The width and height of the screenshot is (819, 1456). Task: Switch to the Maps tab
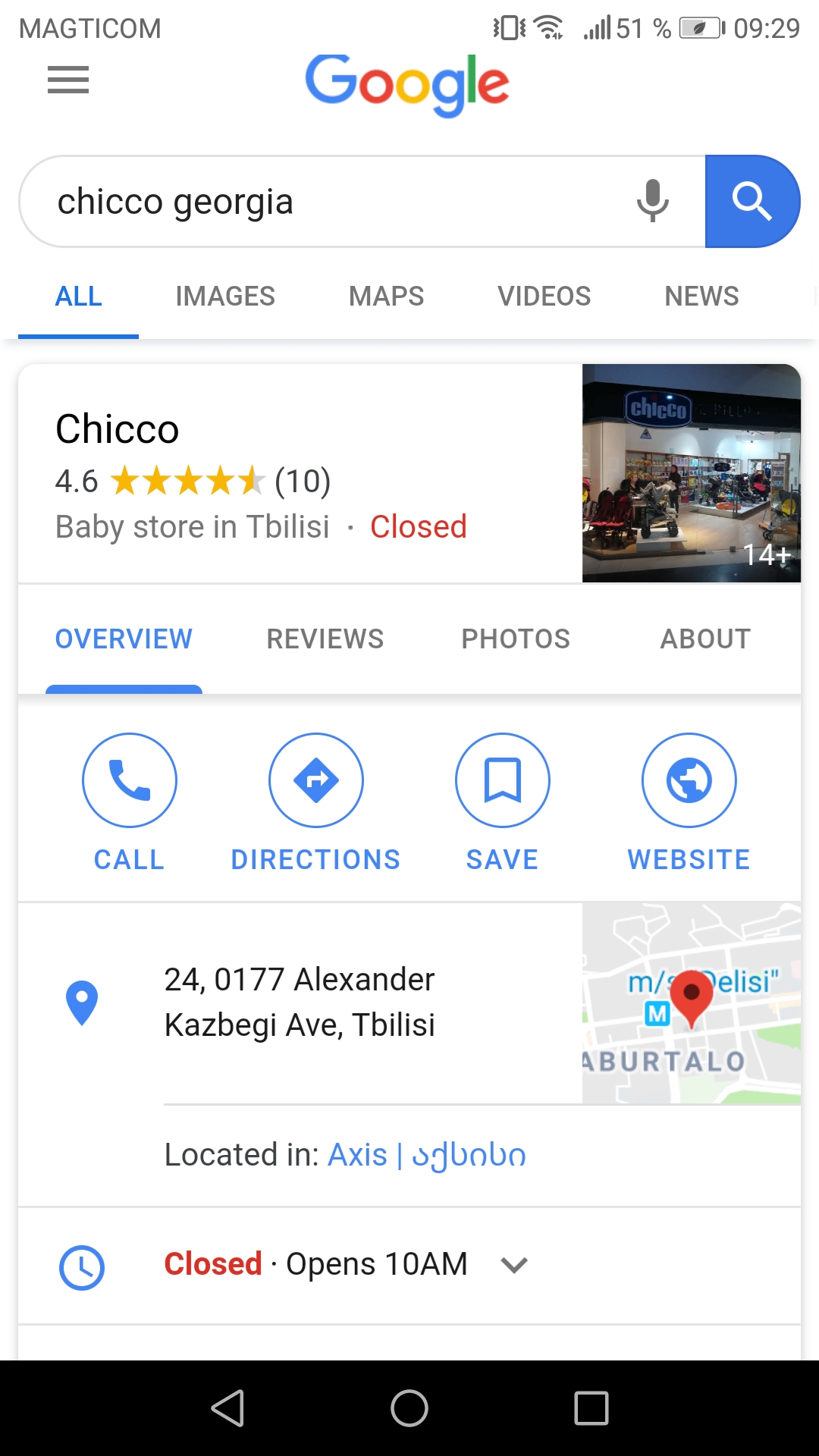coord(386,297)
